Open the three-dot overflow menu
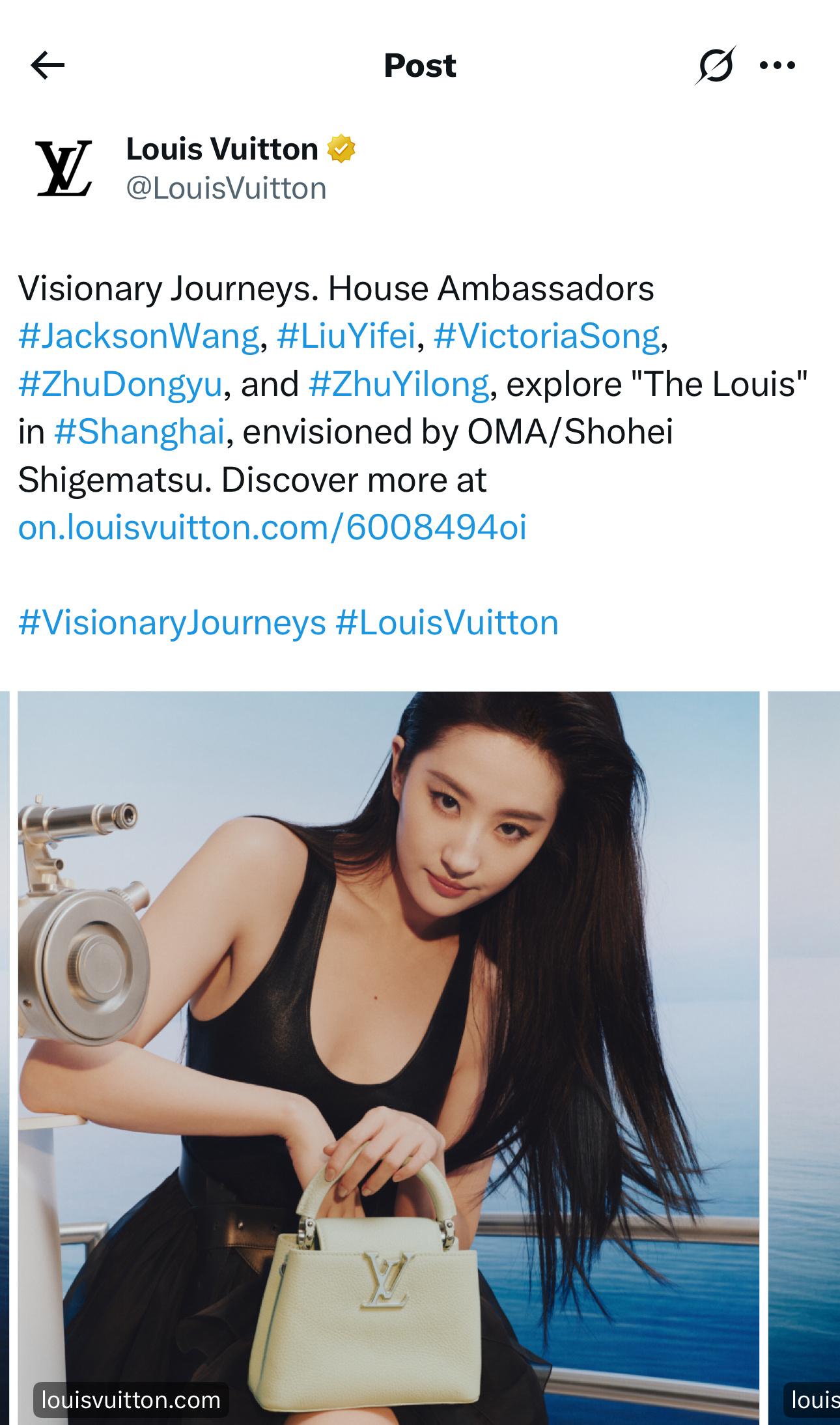Screen dimensions: 840x1425 click(x=777, y=65)
